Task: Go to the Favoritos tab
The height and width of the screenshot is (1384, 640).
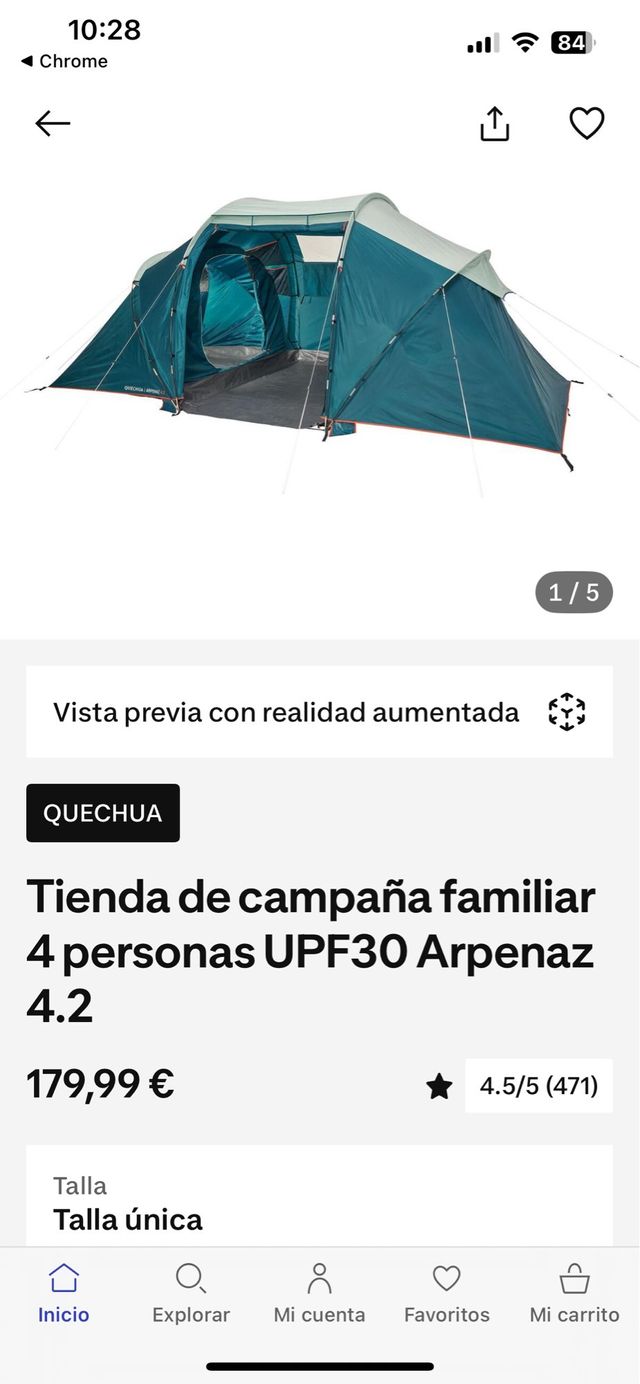Action: click(x=446, y=1294)
